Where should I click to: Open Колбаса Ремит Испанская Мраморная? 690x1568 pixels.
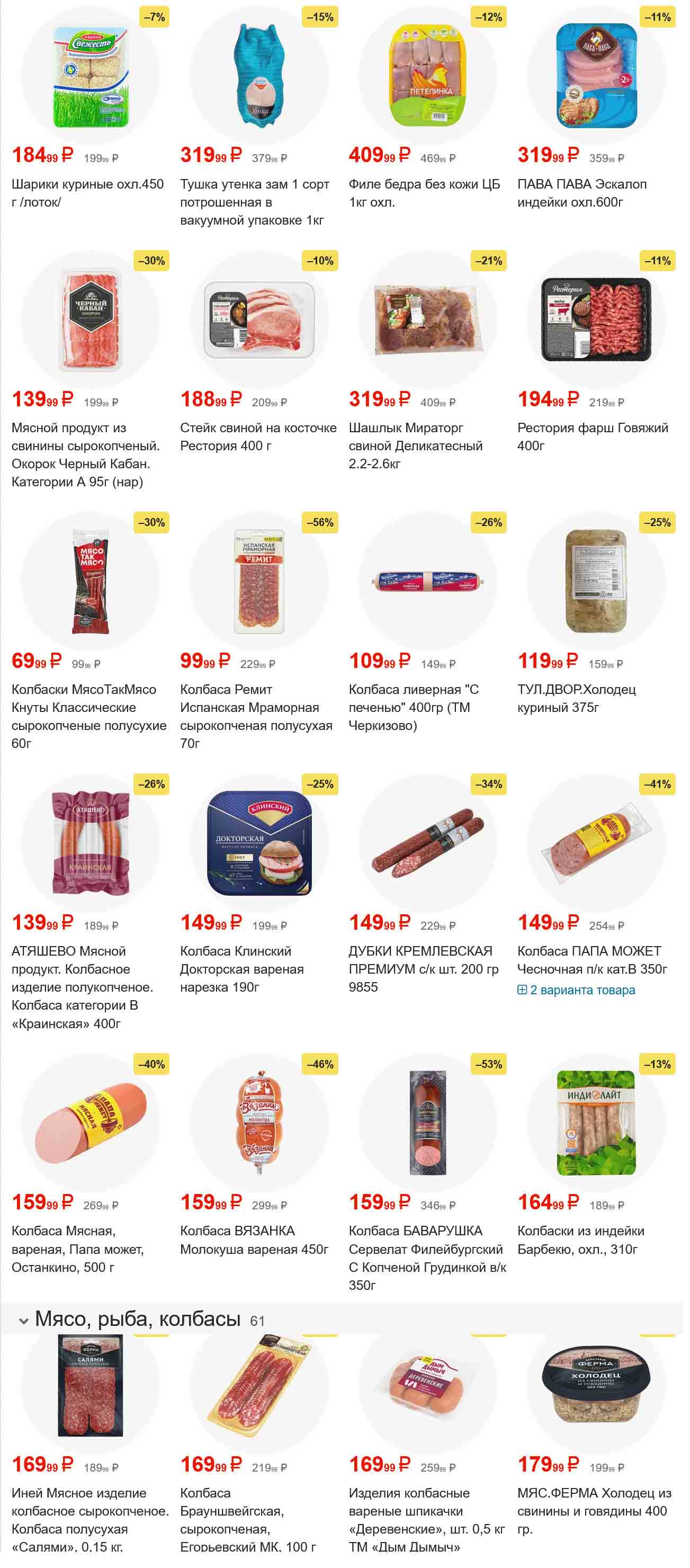coord(256,716)
